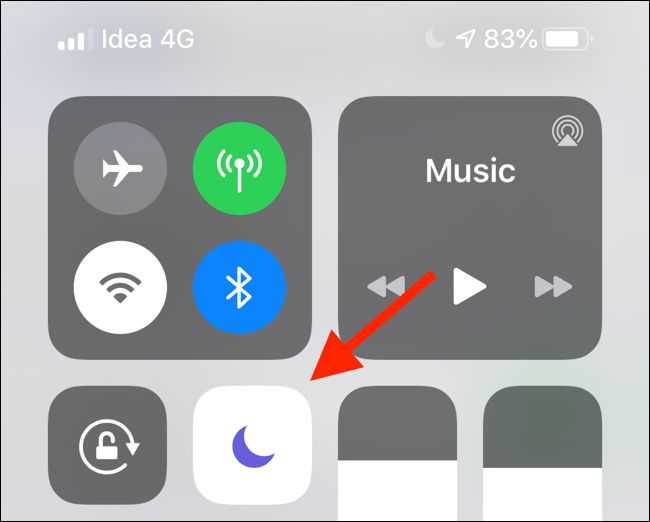Skip to the next track
The image size is (650, 522).
click(552, 288)
